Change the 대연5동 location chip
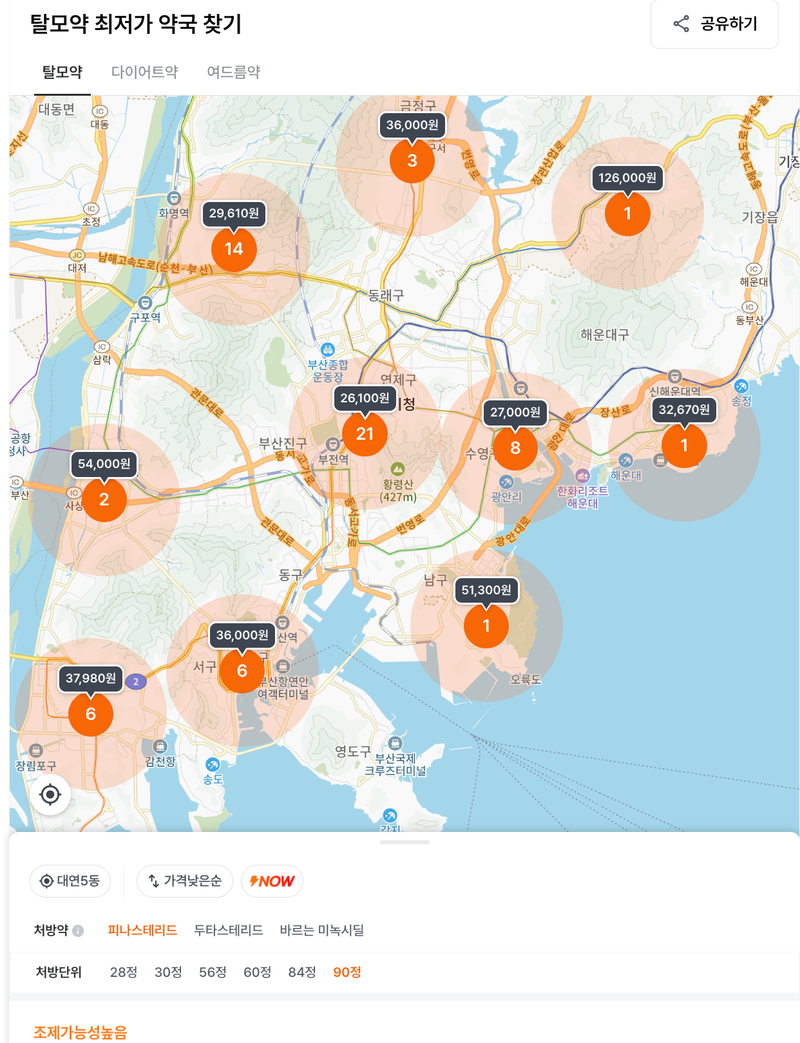The height and width of the screenshot is (1043, 800). 70,881
